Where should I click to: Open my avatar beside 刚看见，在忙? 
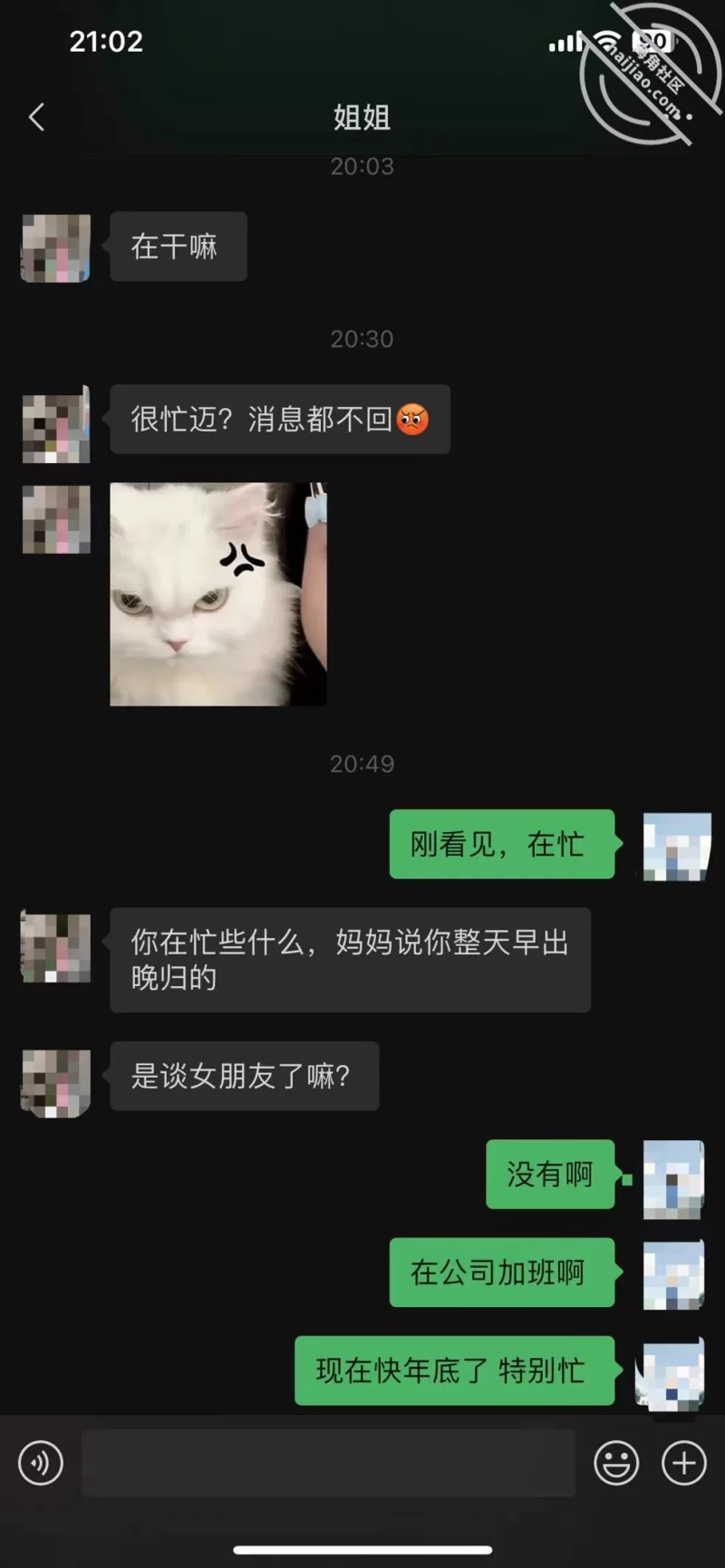[x=676, y=847]
